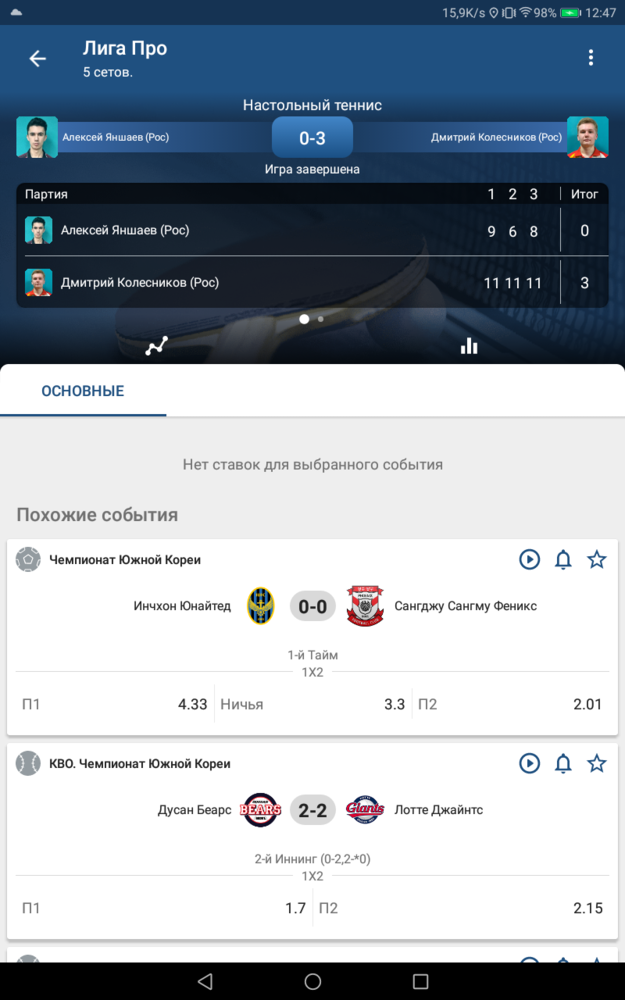Select П1 at 1.7 for Дусан Беарс
The width and height of the screenshot is (625, 1000).
point(164,908)
